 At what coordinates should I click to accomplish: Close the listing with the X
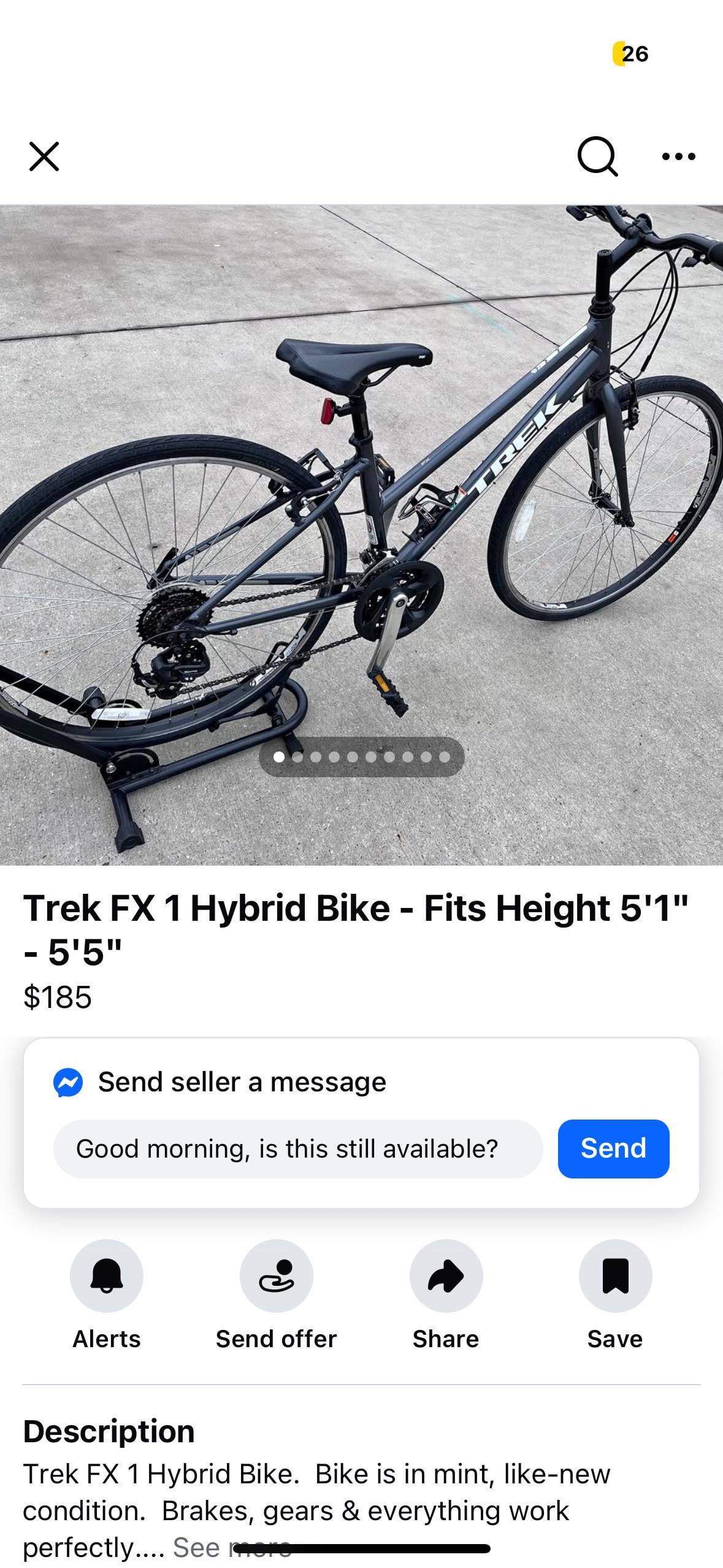[x=44, y=156]
